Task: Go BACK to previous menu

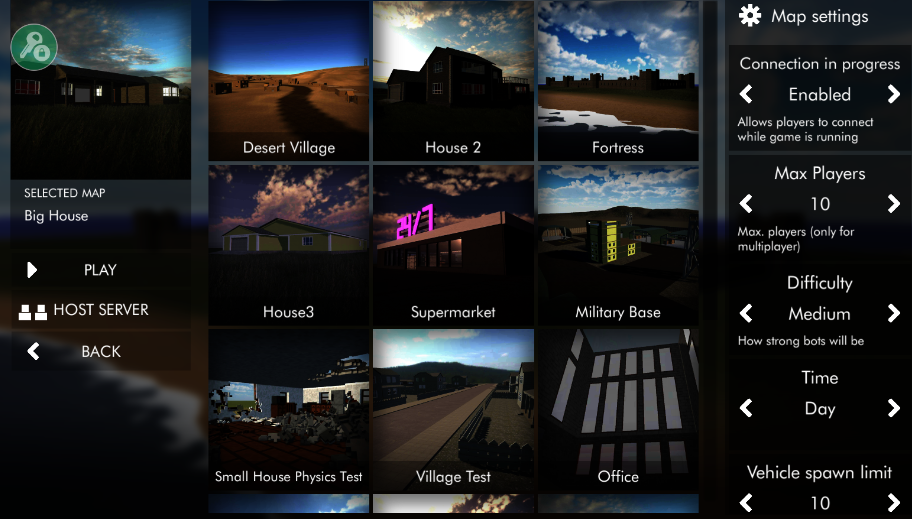Action: coord(100,352)
